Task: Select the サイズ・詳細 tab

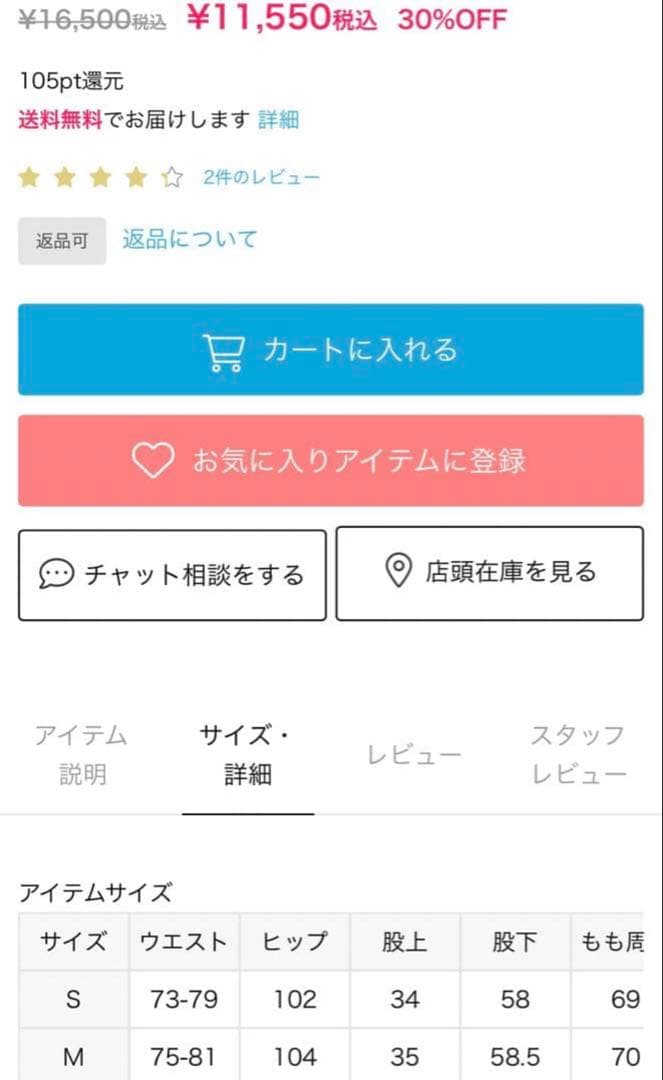Action: [x=248, y=755]
